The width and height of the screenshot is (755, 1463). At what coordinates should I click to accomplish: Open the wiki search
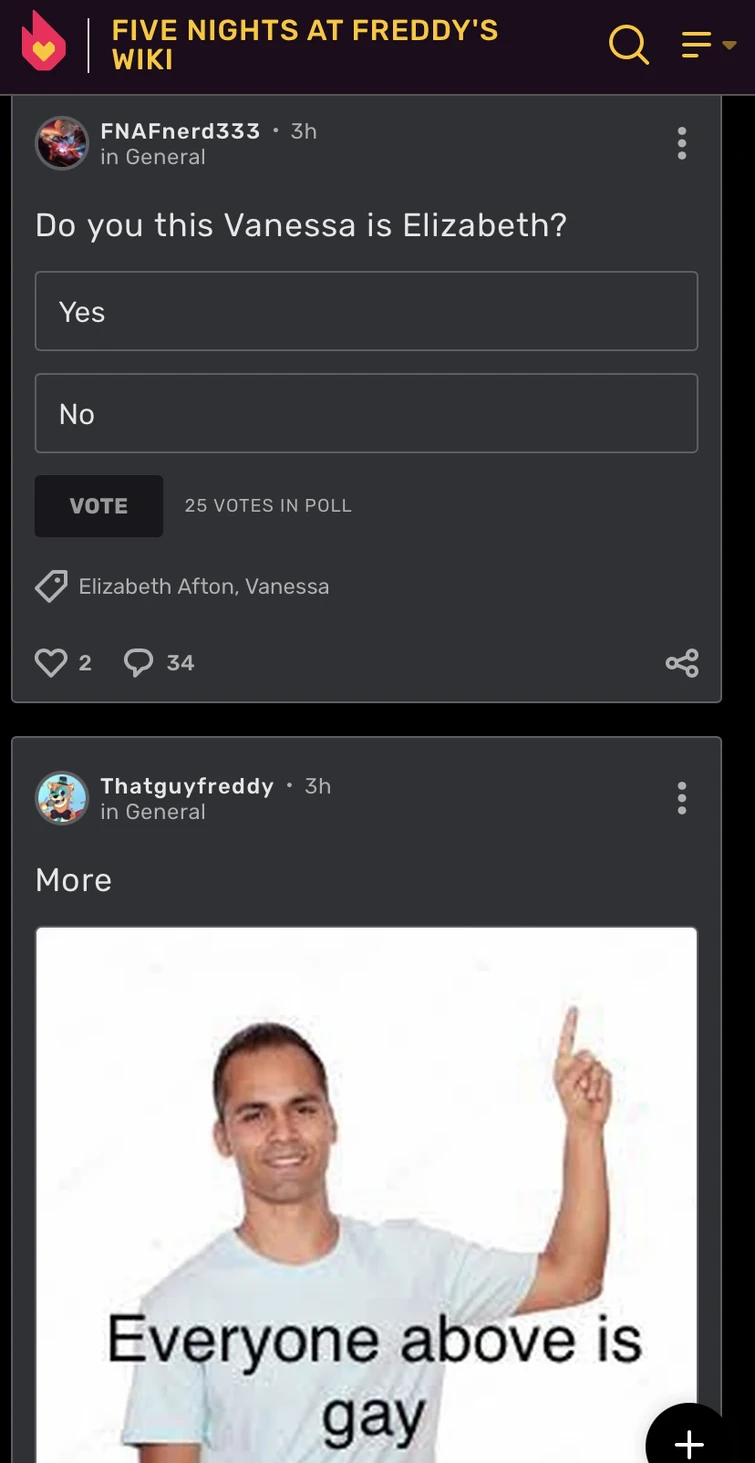628,45
